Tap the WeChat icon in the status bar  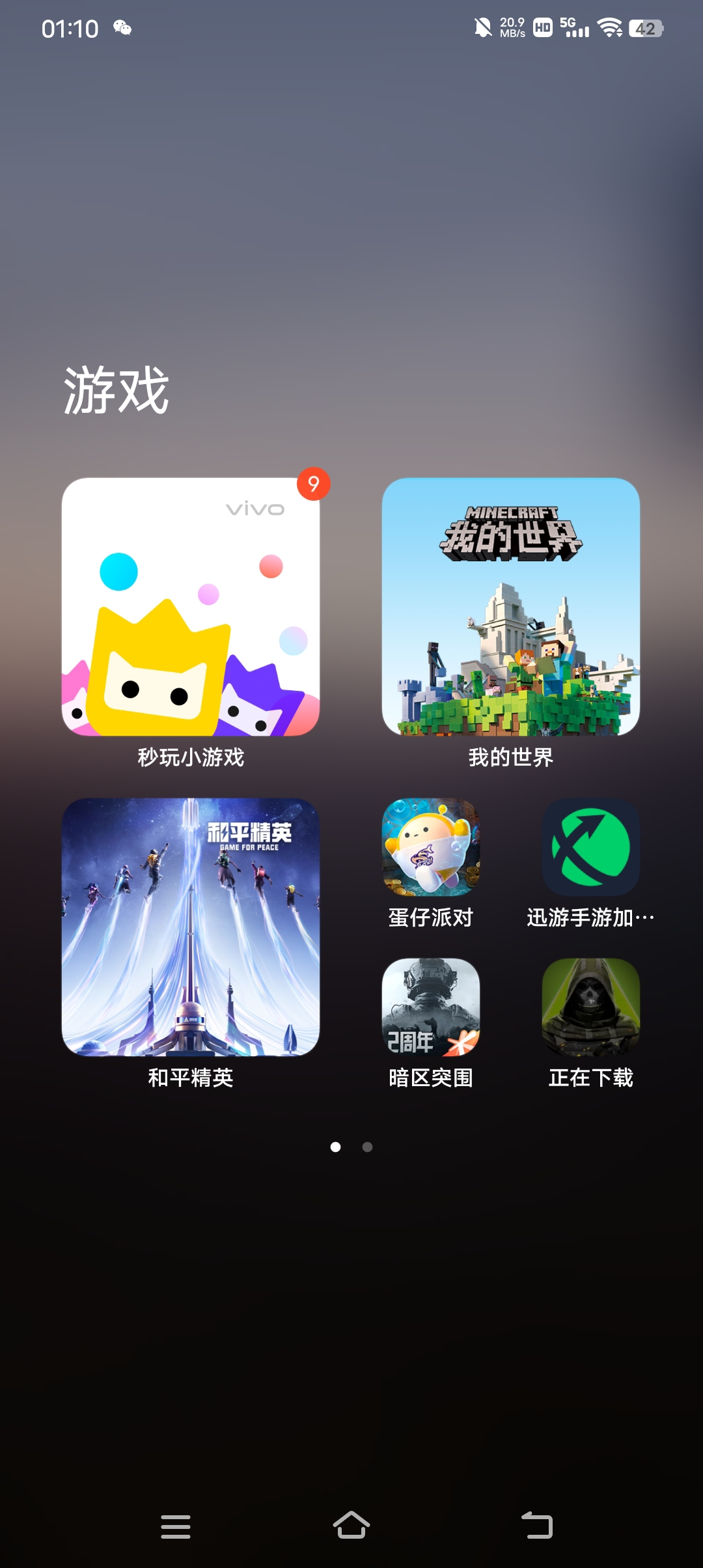(121, 27)
